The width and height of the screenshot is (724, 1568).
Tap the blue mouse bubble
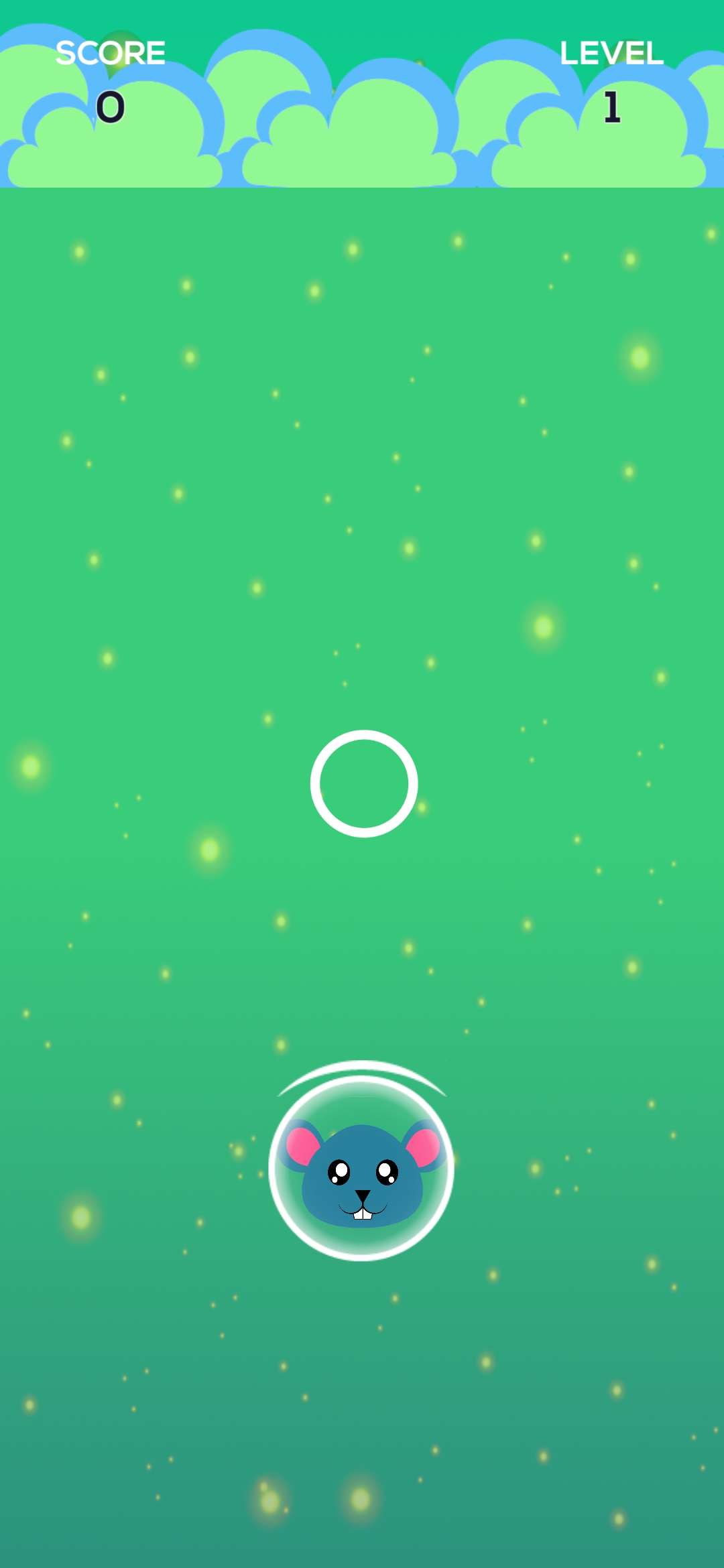(x=361, y=1168)
